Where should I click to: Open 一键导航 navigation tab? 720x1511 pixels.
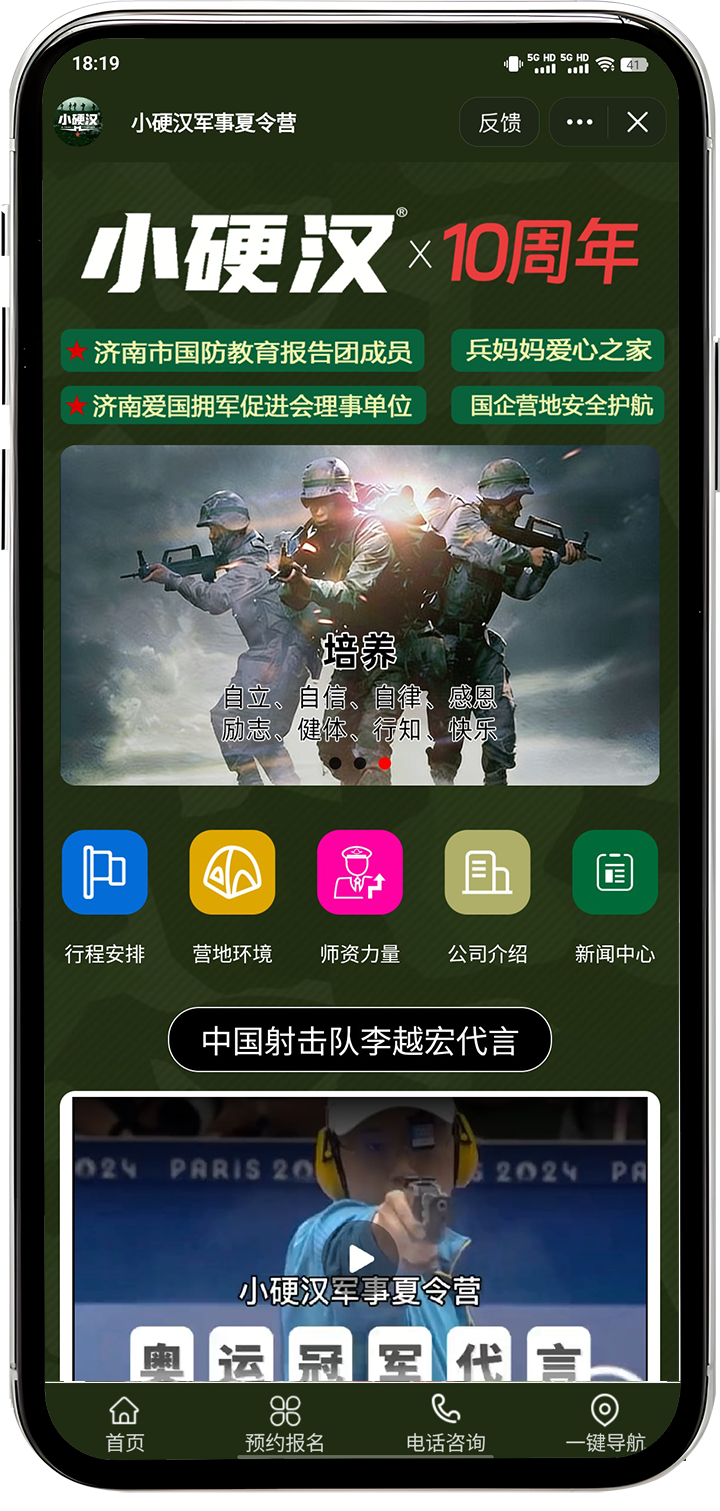coord(605,1424)
